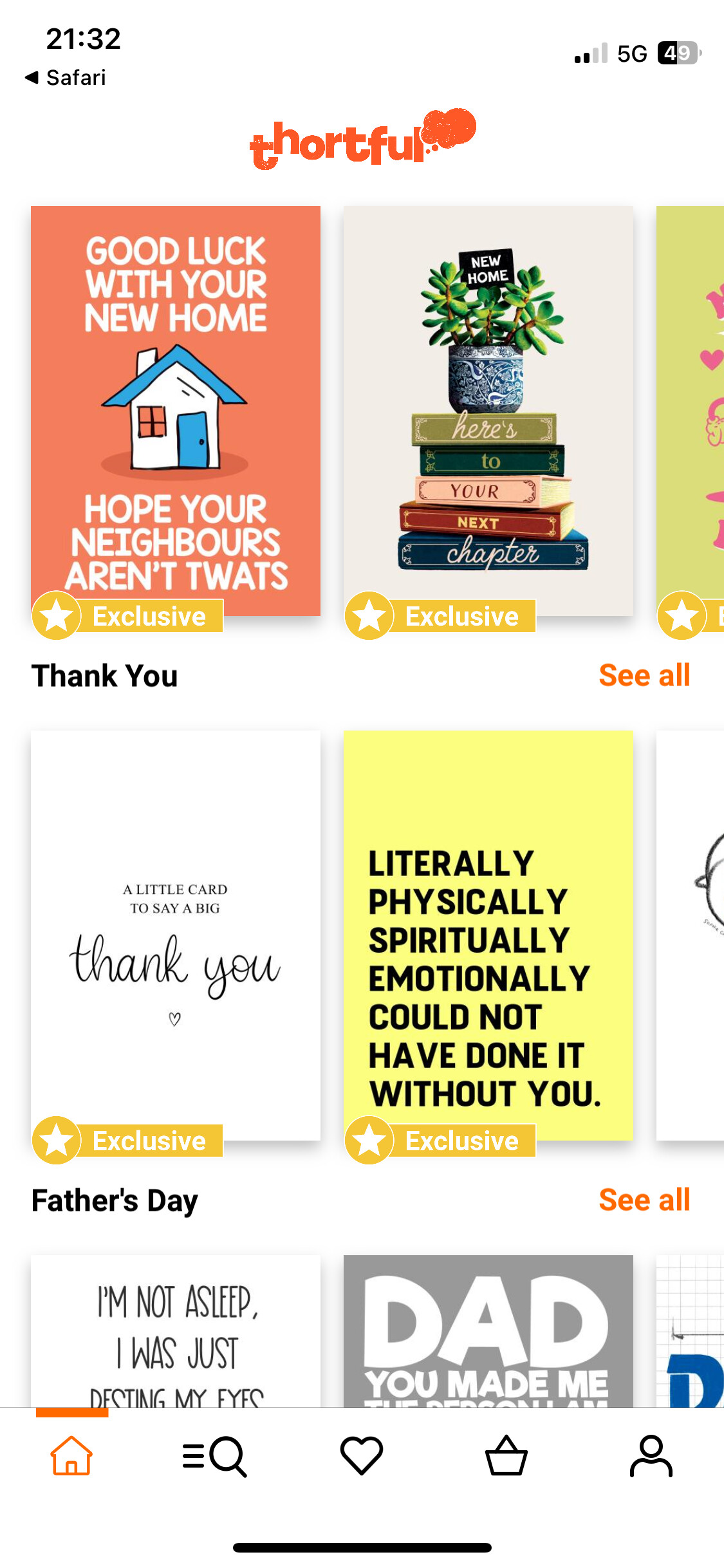Switch to the favourites heart tab
724x1568 pixels.
[362, 1455]
